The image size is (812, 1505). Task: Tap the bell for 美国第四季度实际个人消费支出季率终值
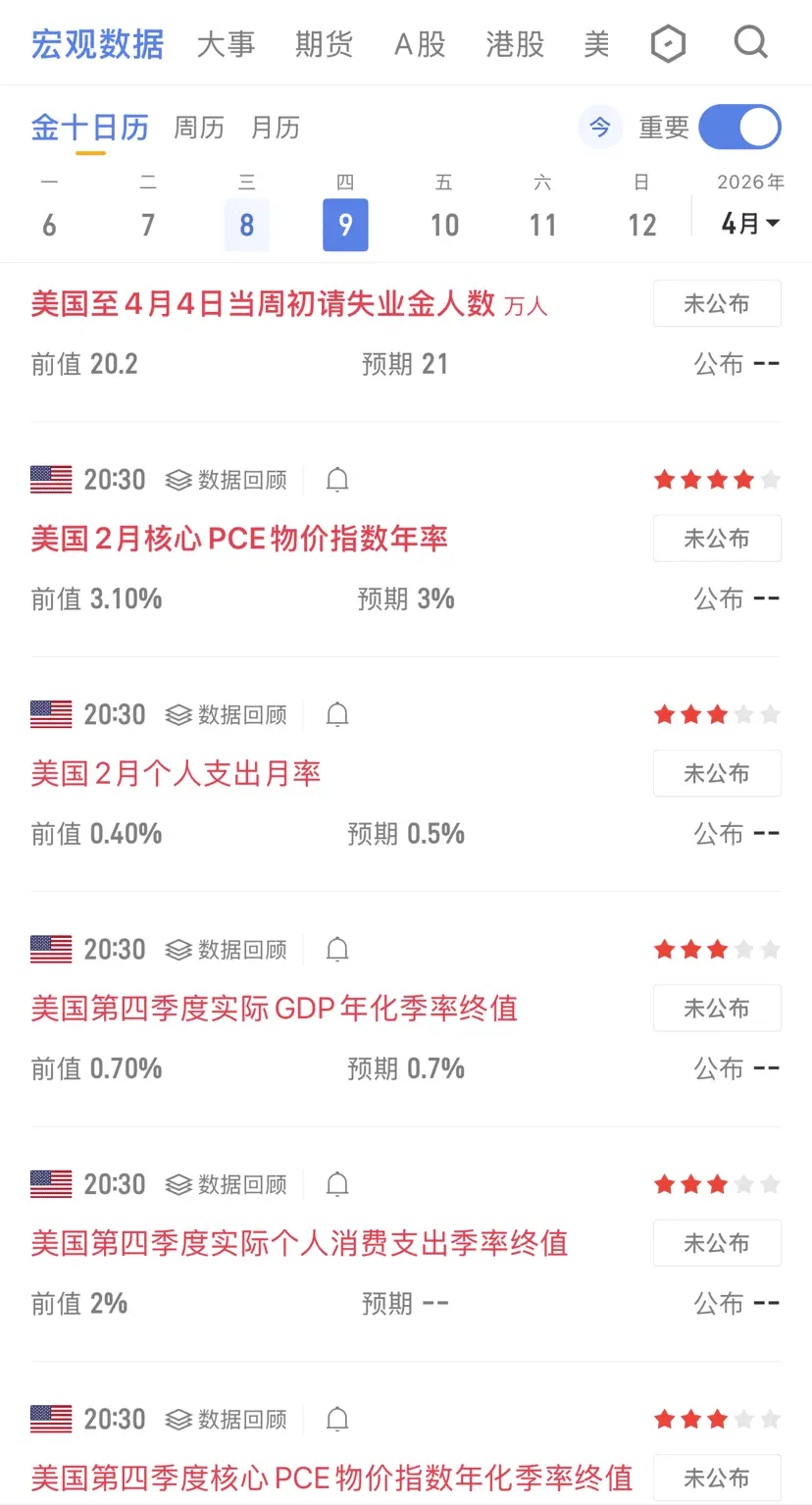337,1184
